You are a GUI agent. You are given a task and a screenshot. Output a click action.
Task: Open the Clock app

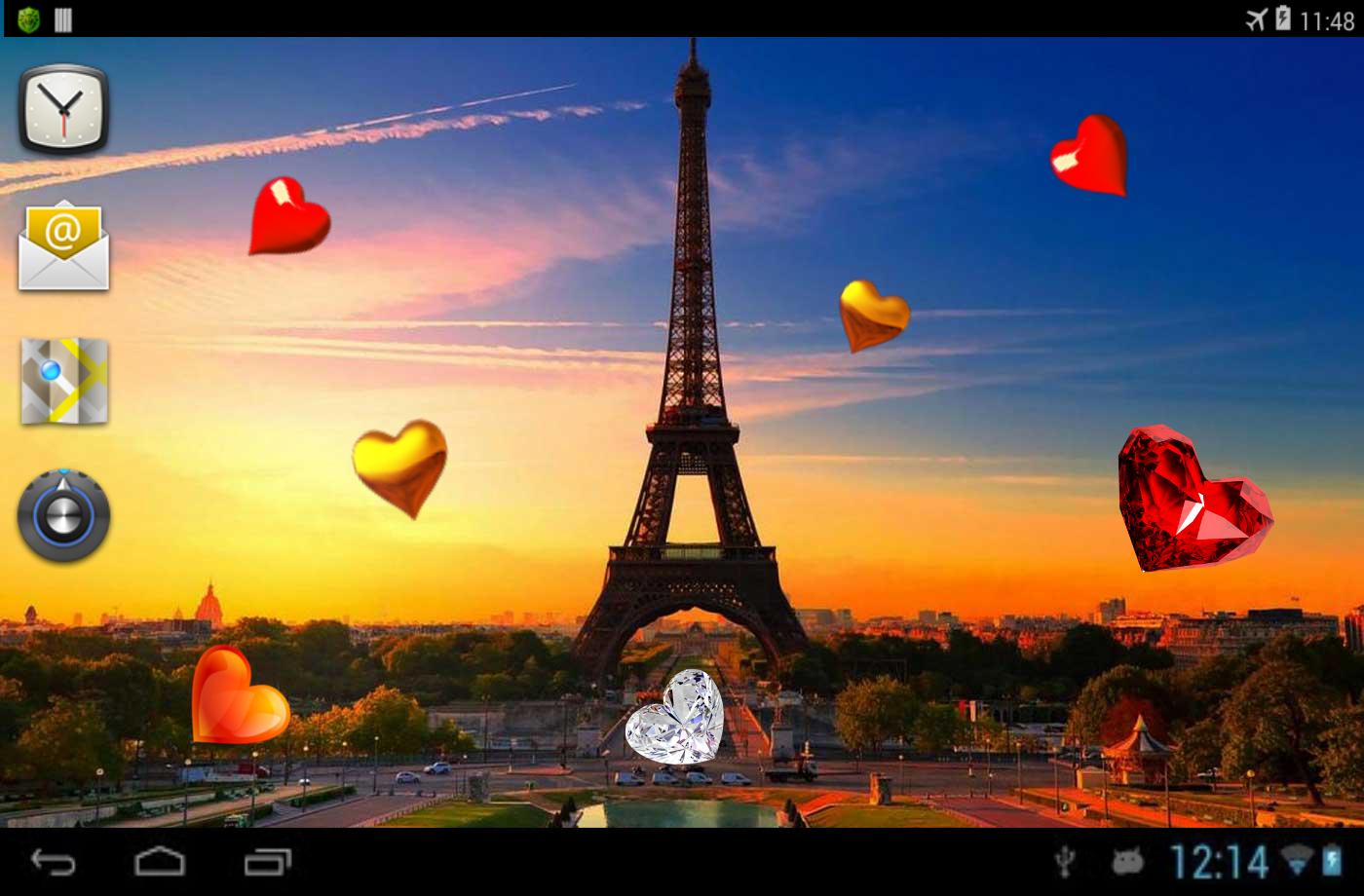(x=63, y=109)
